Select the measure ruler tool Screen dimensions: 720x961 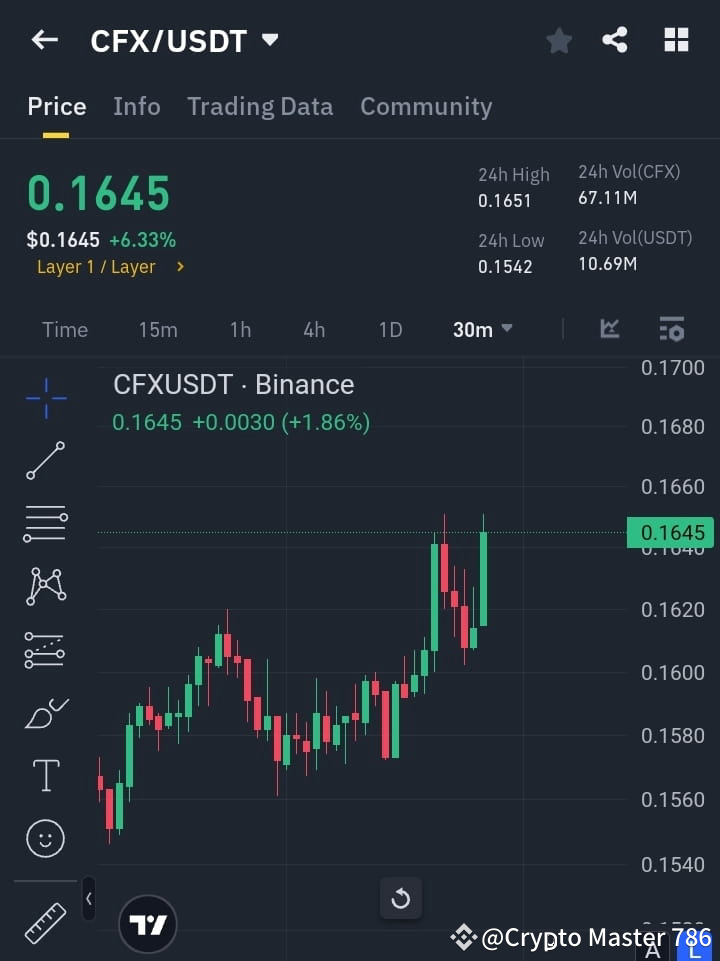[45, 922]
